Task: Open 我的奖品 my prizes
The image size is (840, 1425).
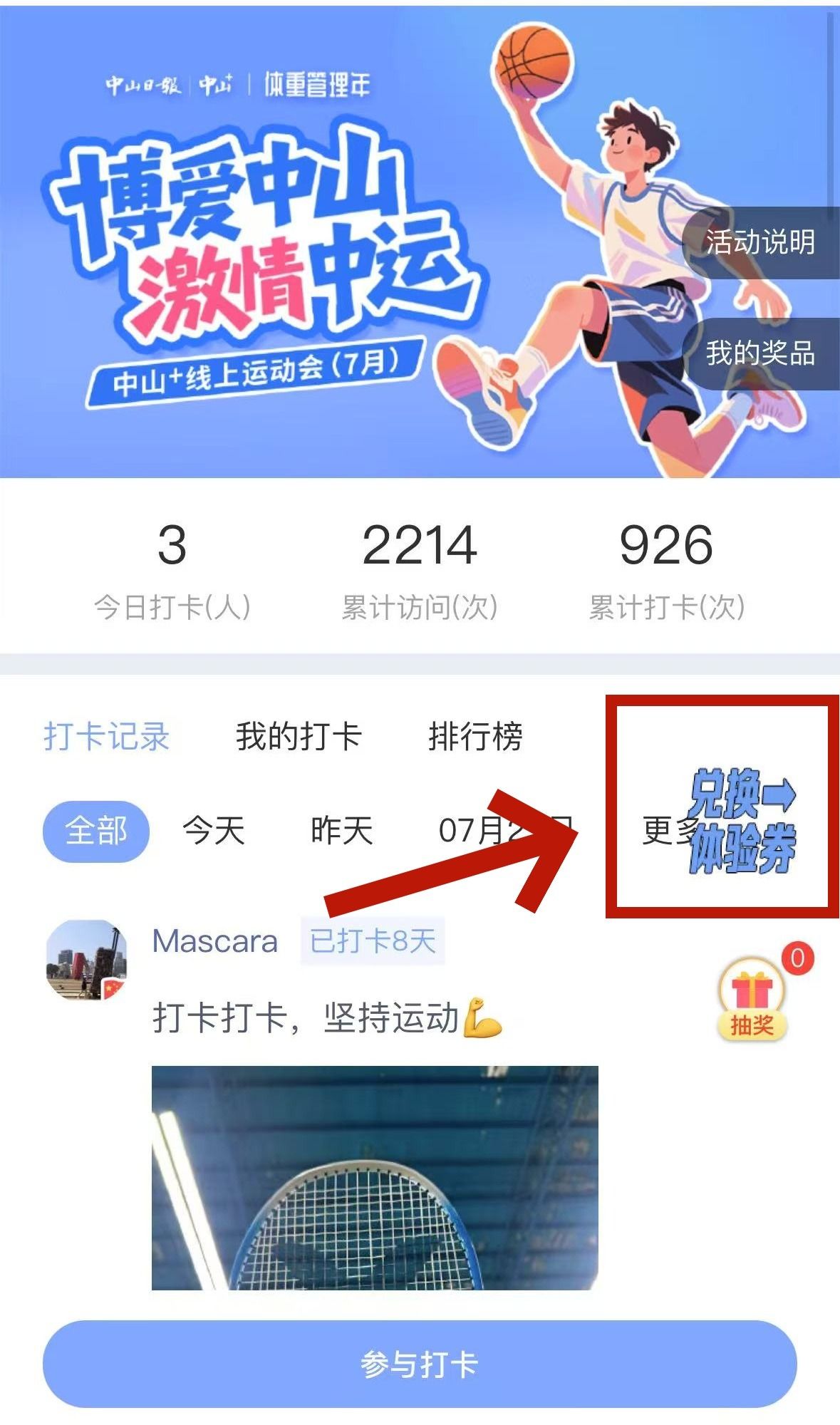Action: click(760, 353)
